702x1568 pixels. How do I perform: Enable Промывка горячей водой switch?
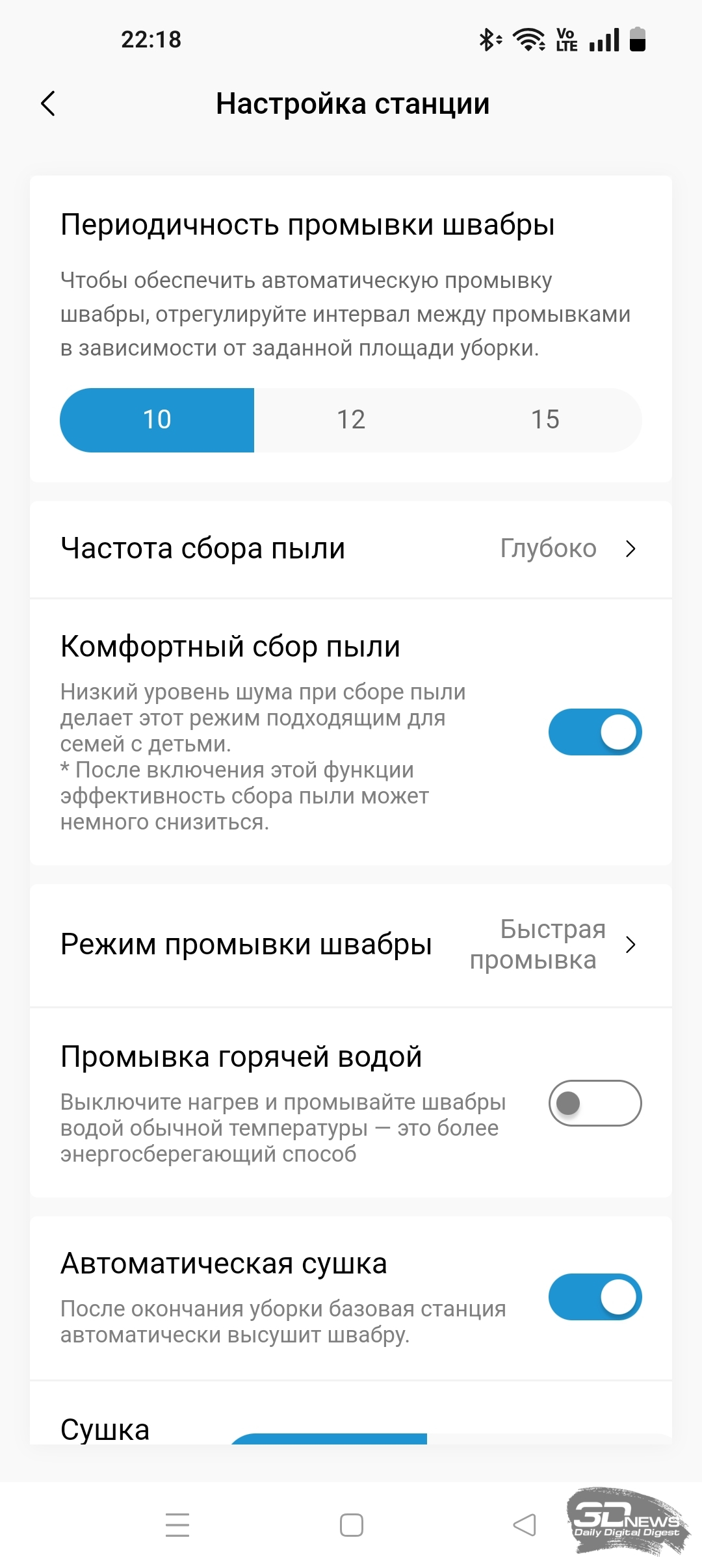[595, 1103]
